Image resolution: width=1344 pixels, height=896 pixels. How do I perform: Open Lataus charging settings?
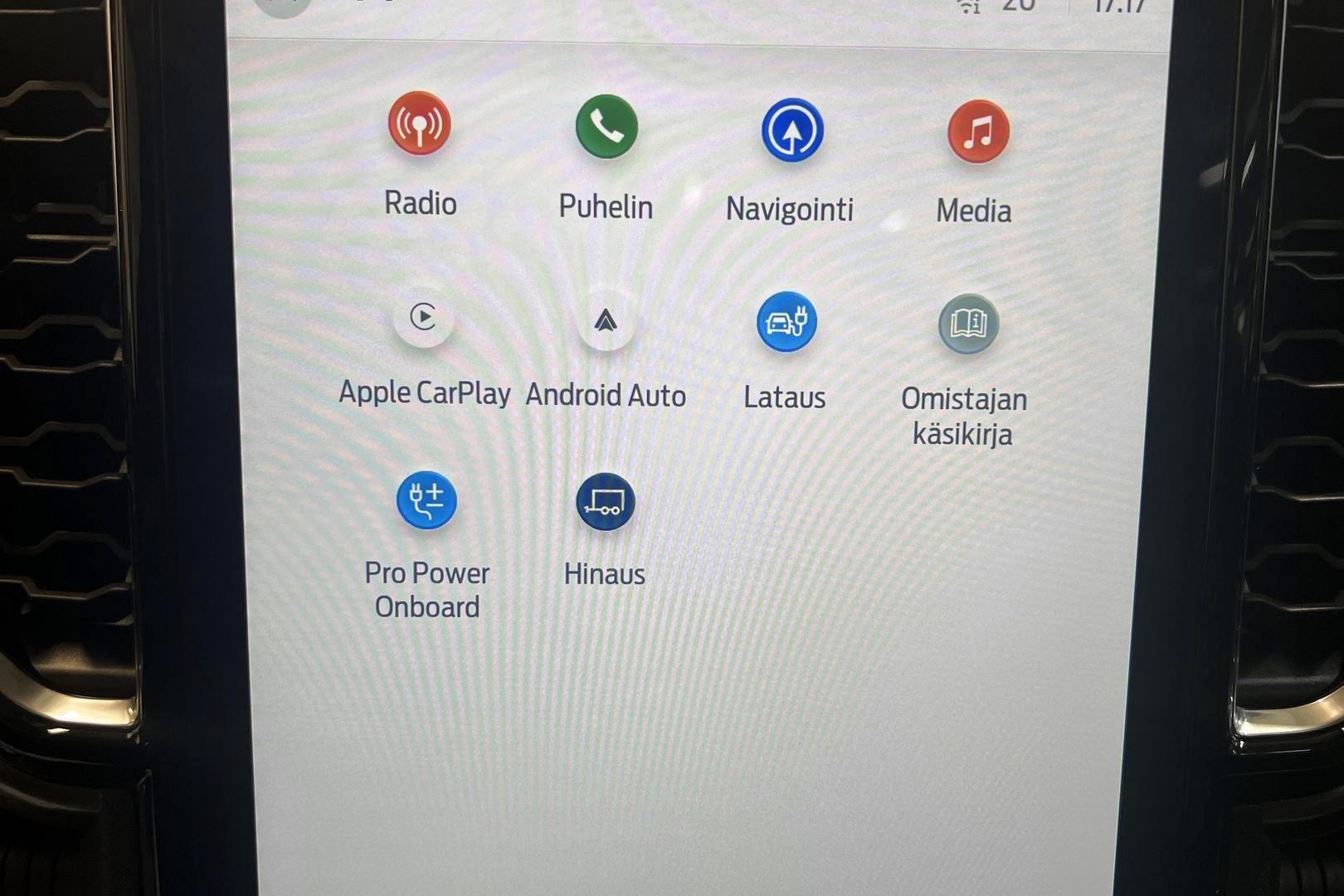pos(786,322)
